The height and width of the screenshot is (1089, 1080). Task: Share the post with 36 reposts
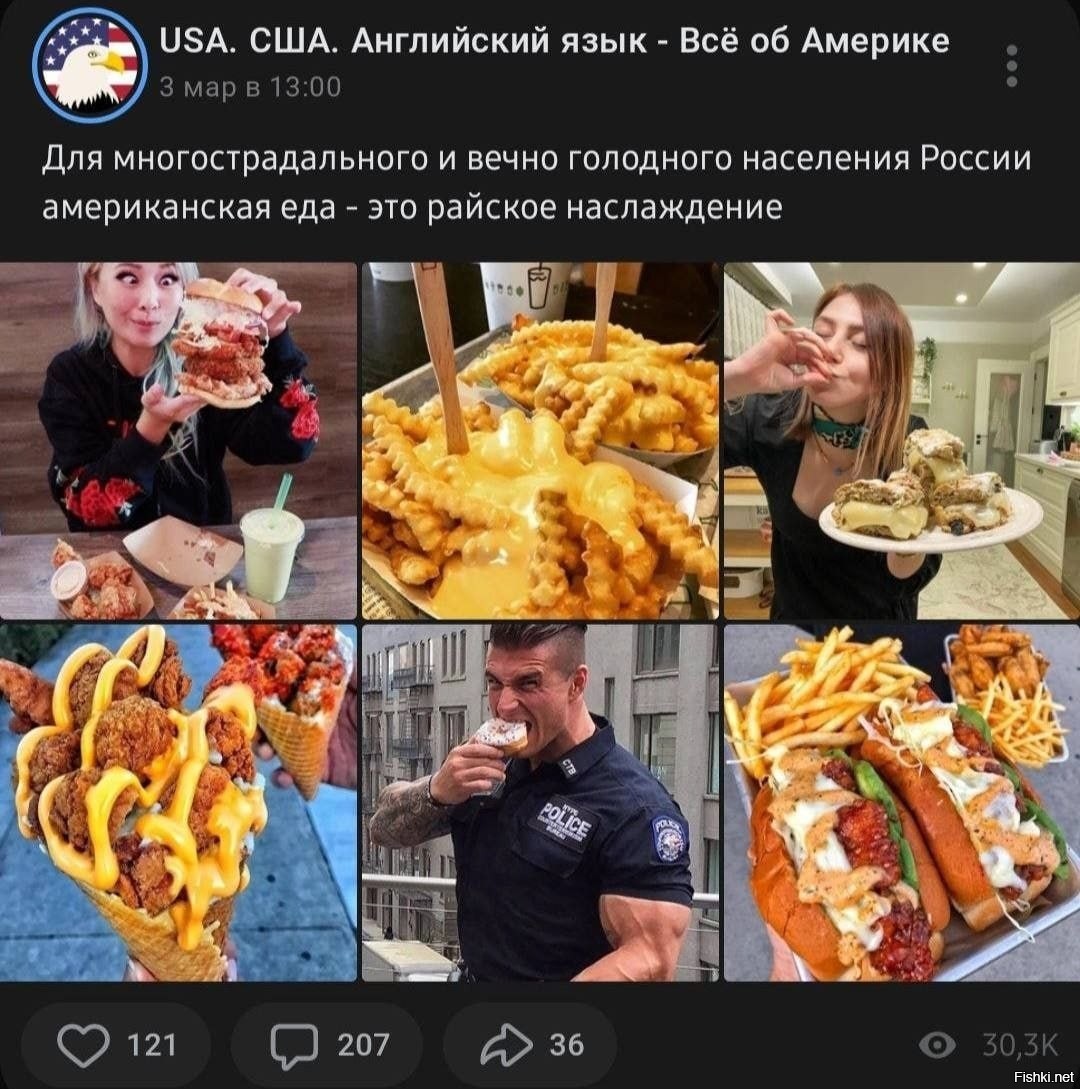[x=531, y=1045]
